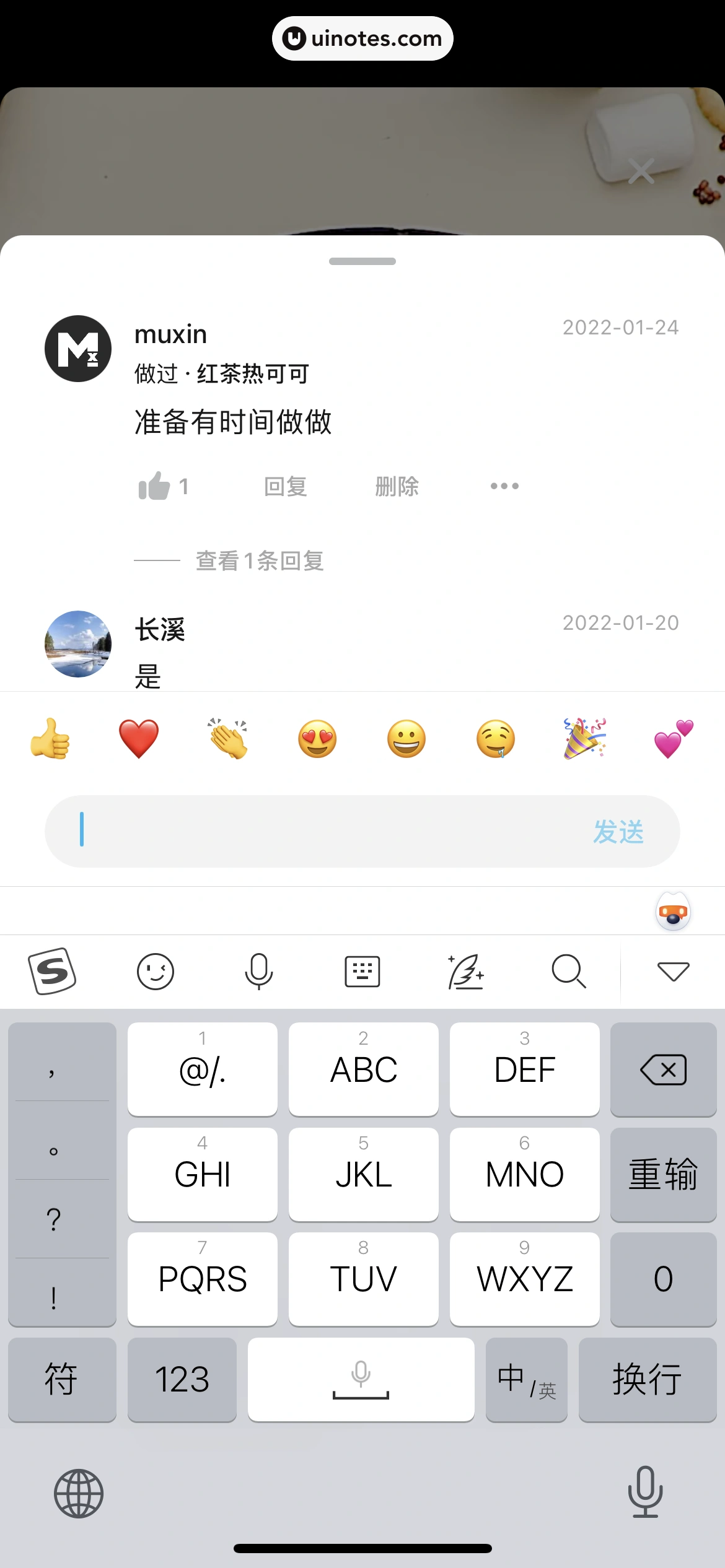Reply to muxin's comment via 回复
The image size is (725, 1568).
pos(285,487)
